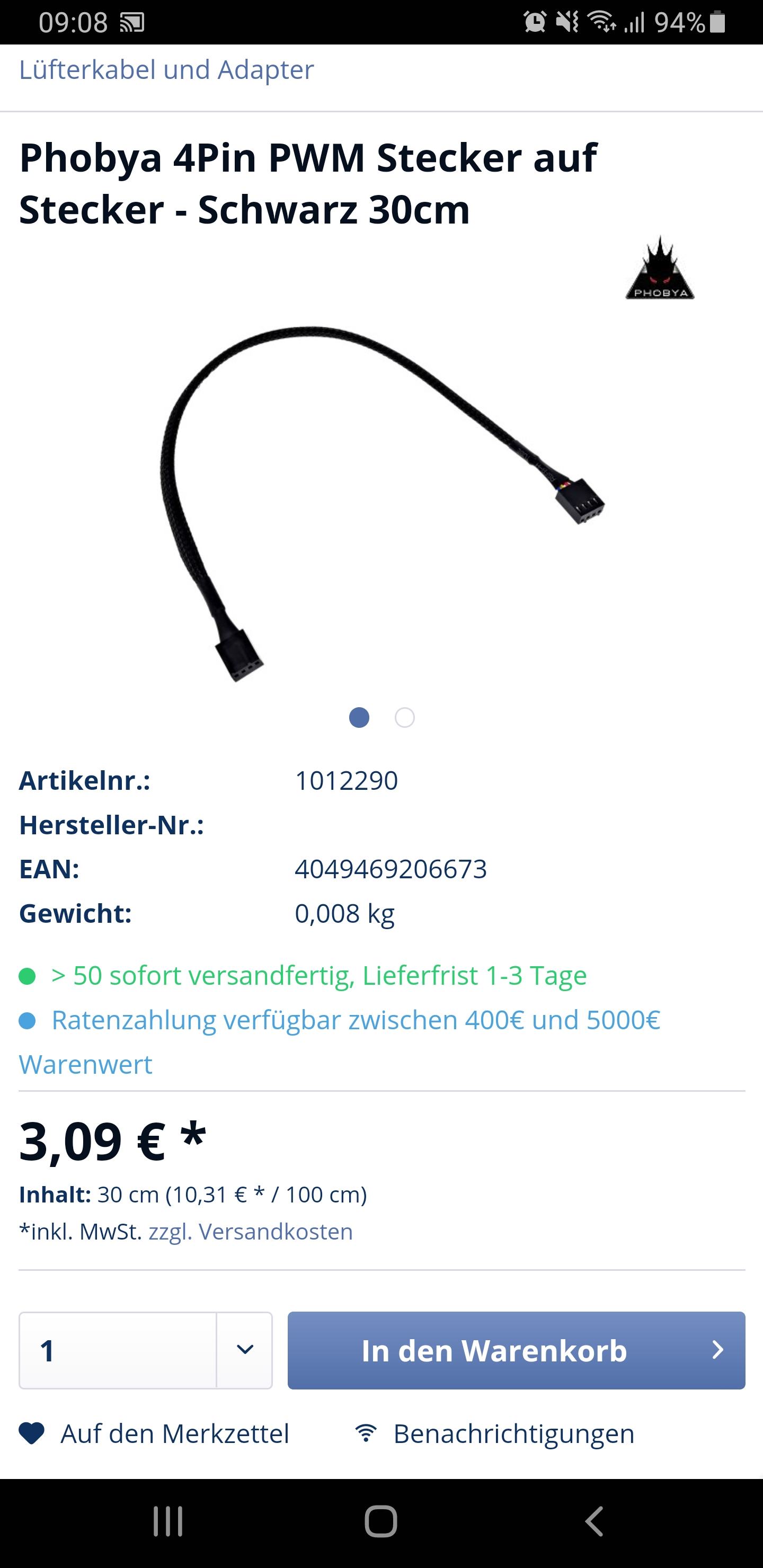Switch to the second product image dot
The height and width of the screenshot is (1568, 763).
[x=404, y=718]
